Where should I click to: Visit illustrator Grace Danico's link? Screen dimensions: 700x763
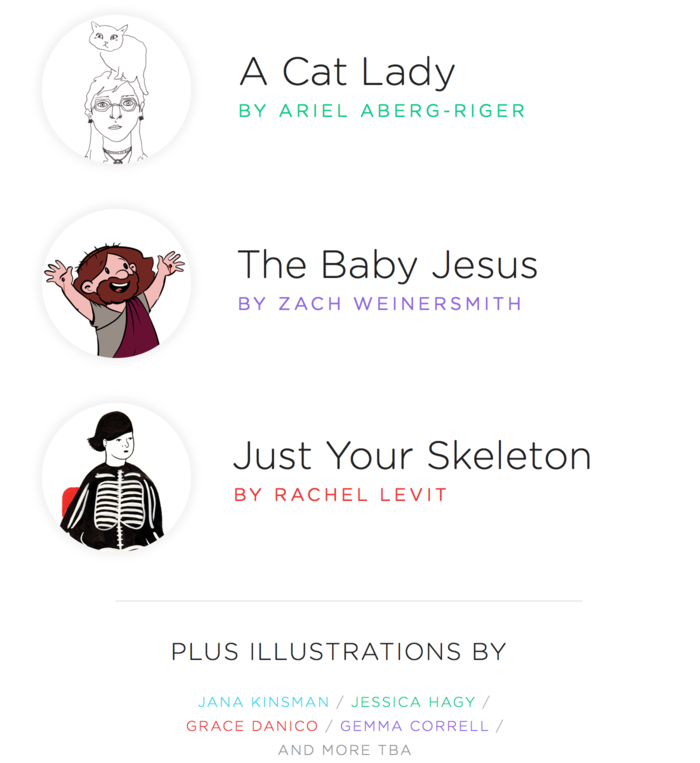(252, 726)
